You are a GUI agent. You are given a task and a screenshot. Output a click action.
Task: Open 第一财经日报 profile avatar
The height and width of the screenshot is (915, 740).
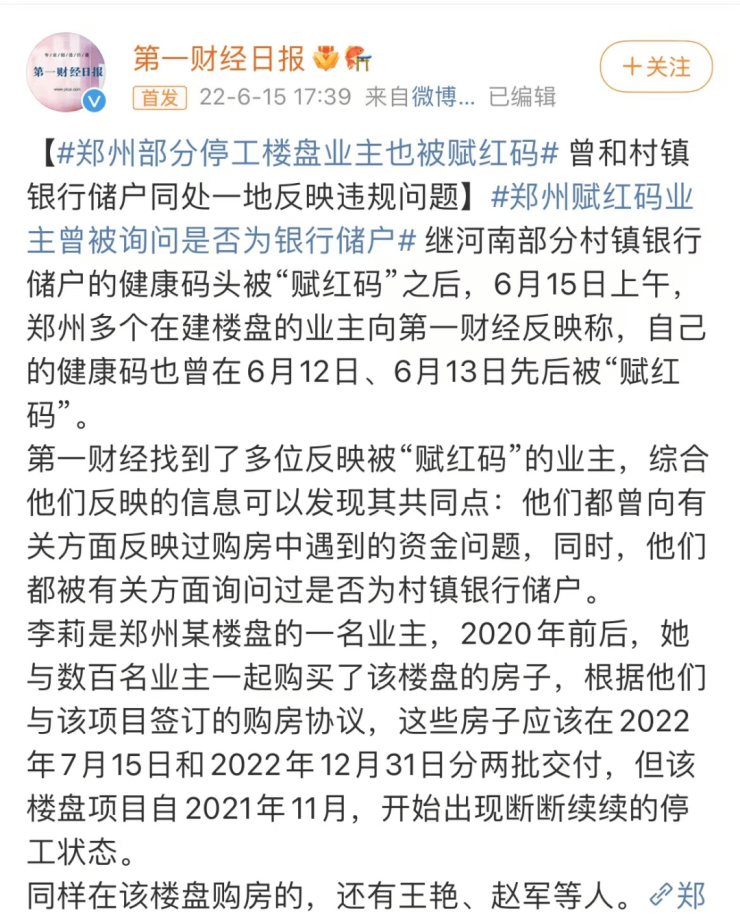(66, 72)
